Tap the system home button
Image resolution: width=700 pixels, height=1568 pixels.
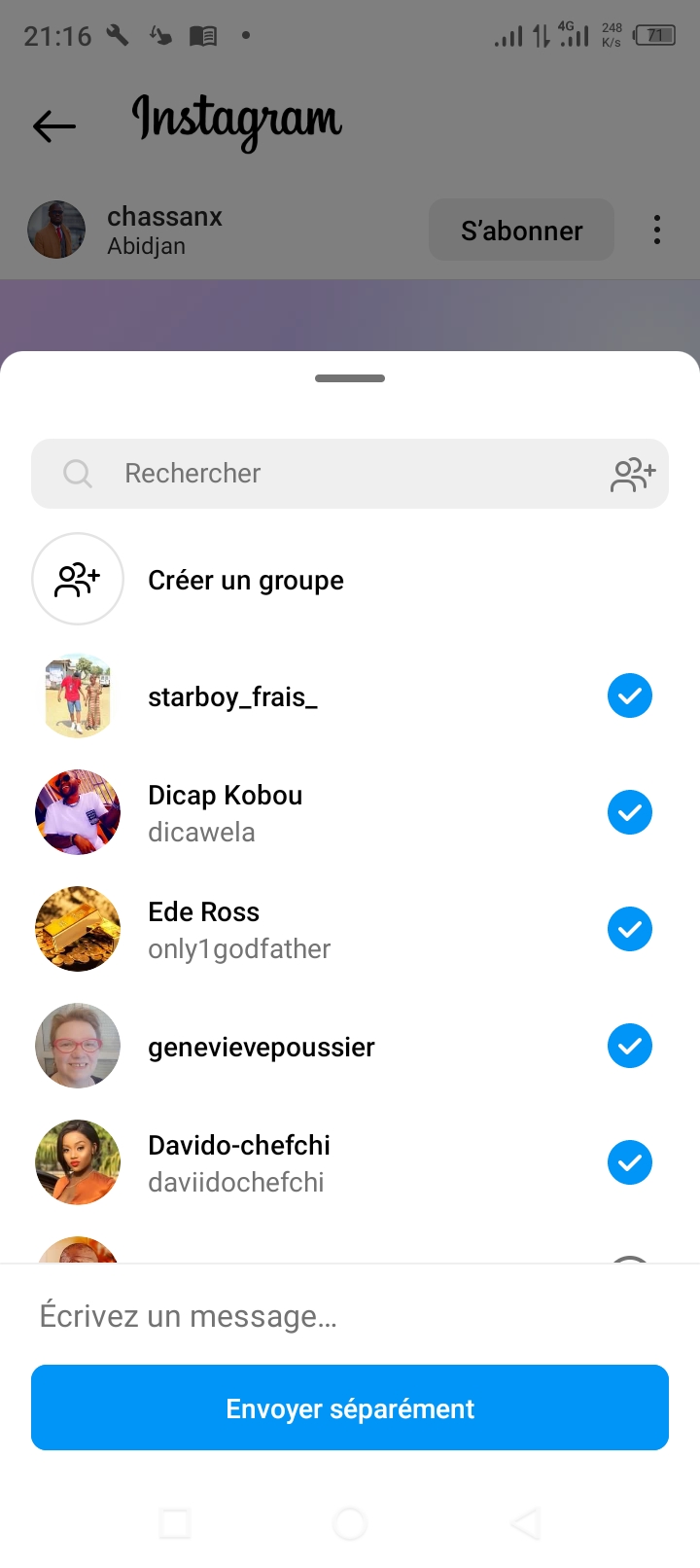[x=350, y=1523]
